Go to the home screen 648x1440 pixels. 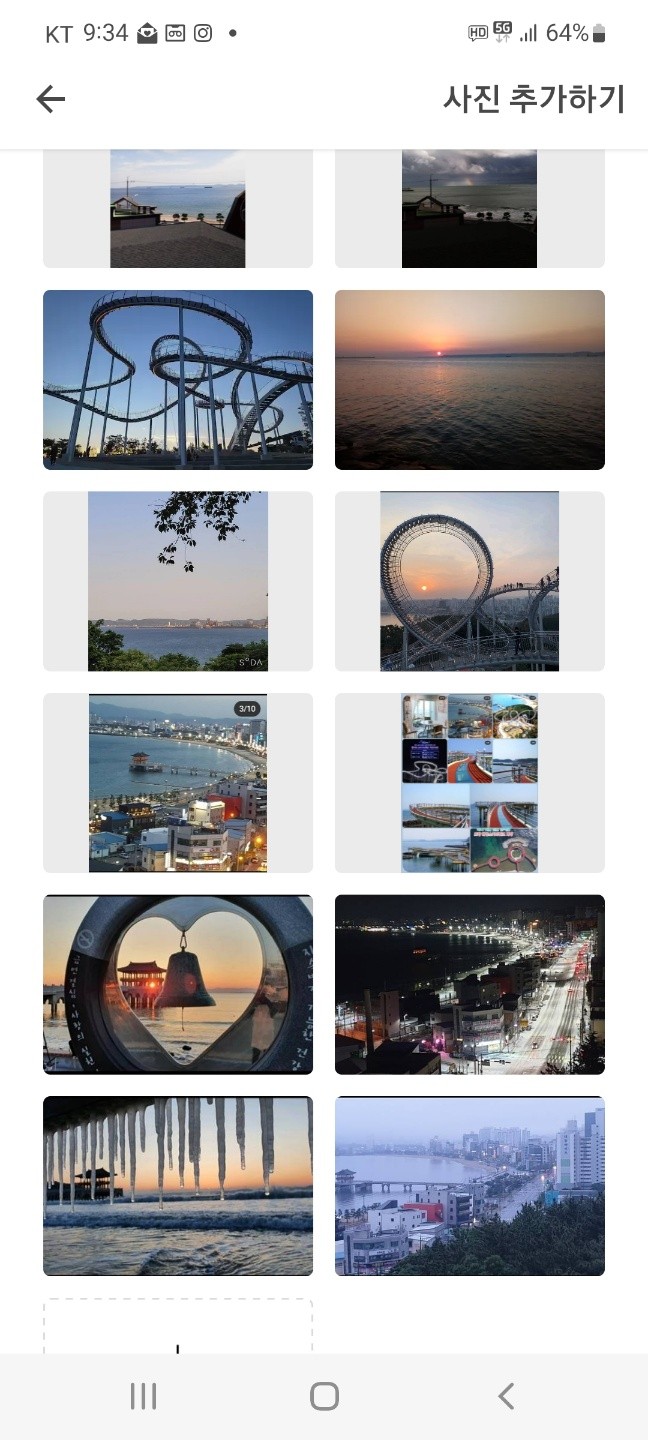coord(324,1397)
